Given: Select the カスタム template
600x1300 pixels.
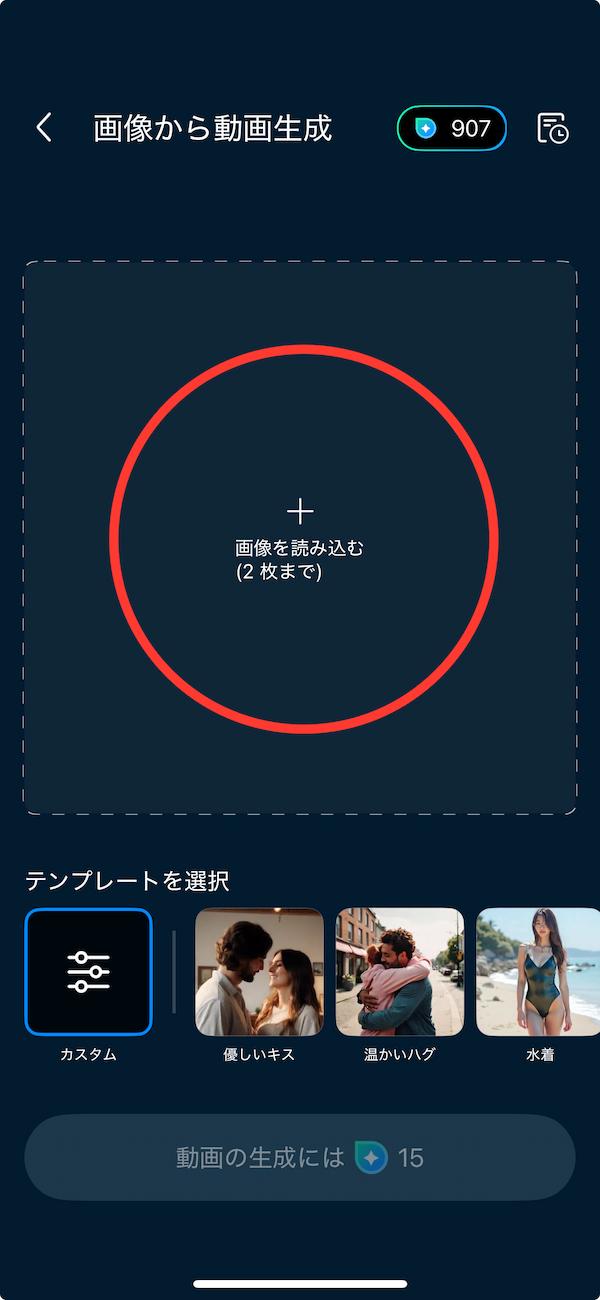Looking at the screenshot, I should [88, 972].
